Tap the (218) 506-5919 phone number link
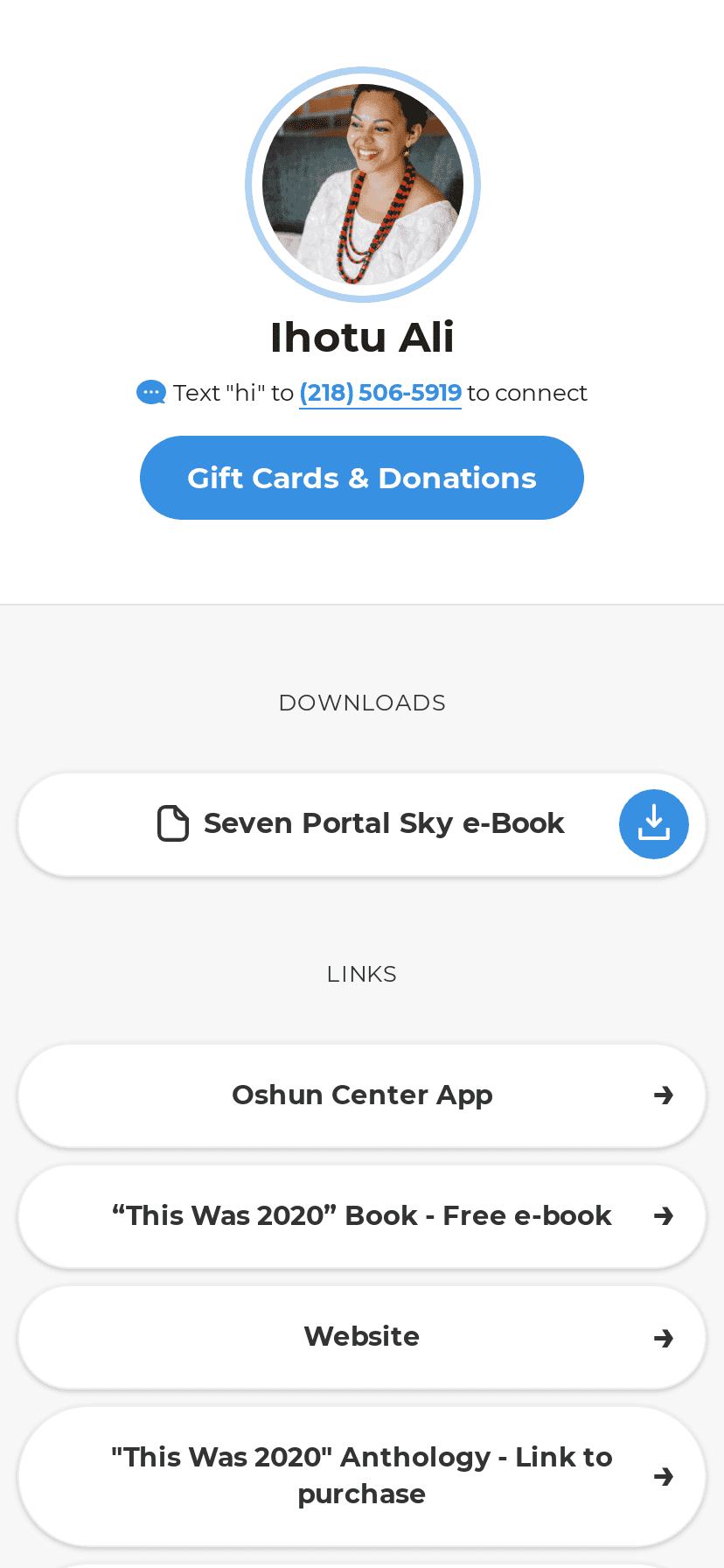724x1568 pixels. point(380,393)
